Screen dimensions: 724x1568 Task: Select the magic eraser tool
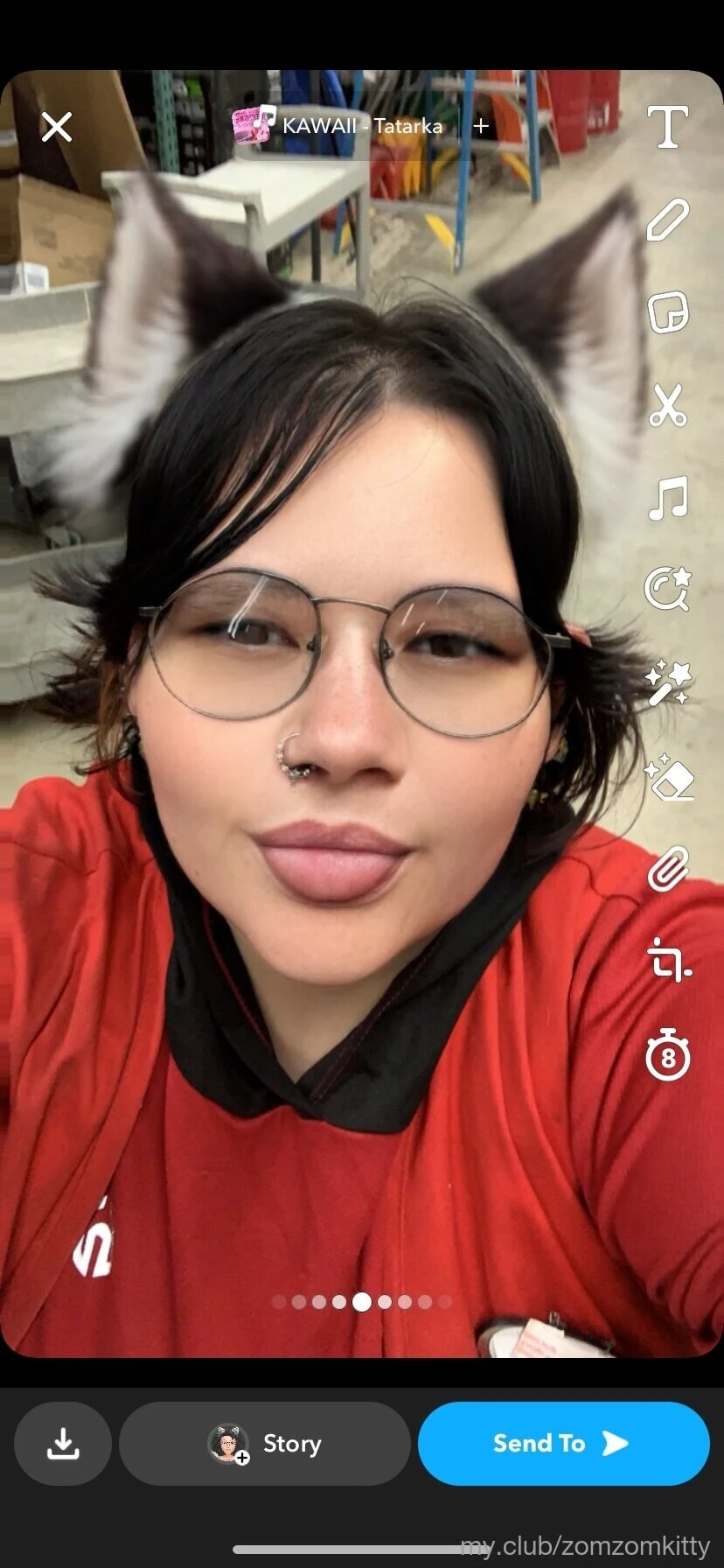tap(668, 776)
